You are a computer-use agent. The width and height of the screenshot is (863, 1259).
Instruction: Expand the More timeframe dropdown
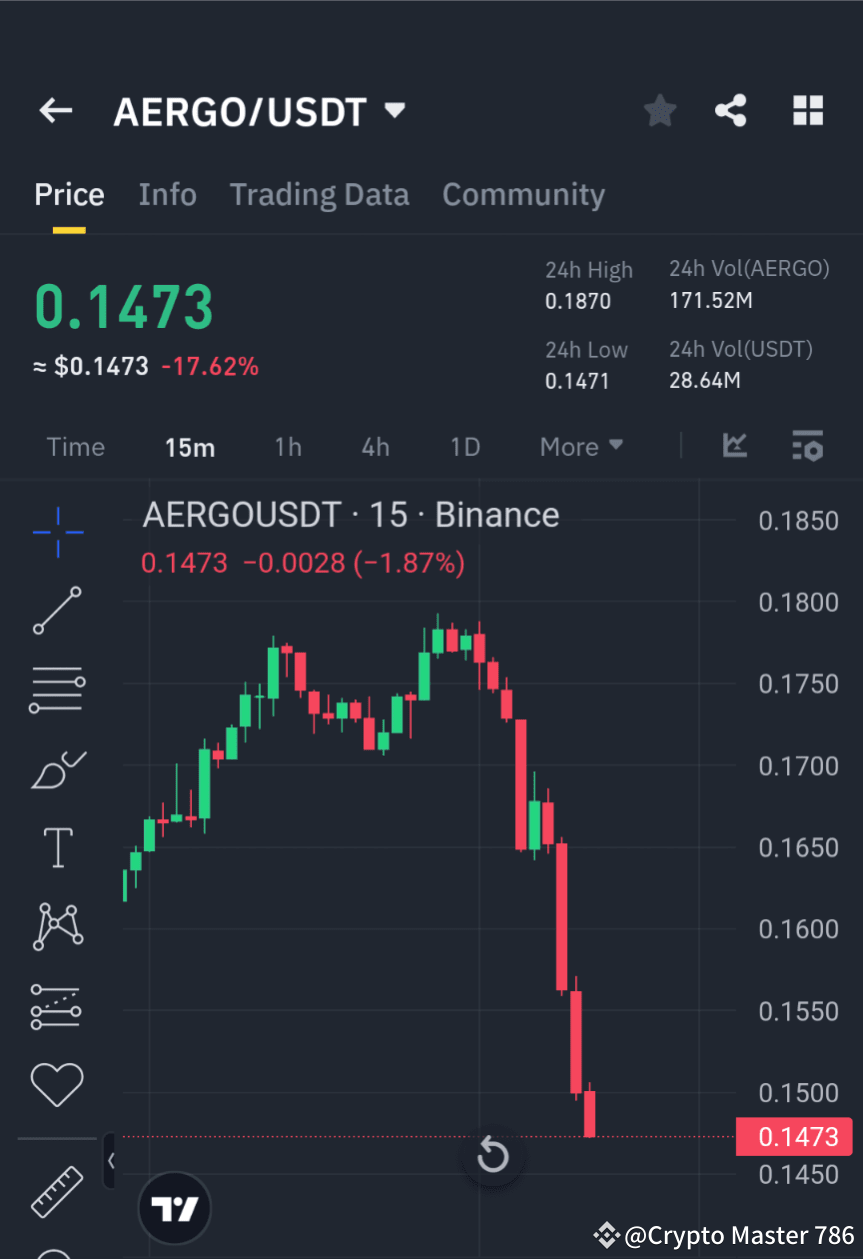click(581, 447)
